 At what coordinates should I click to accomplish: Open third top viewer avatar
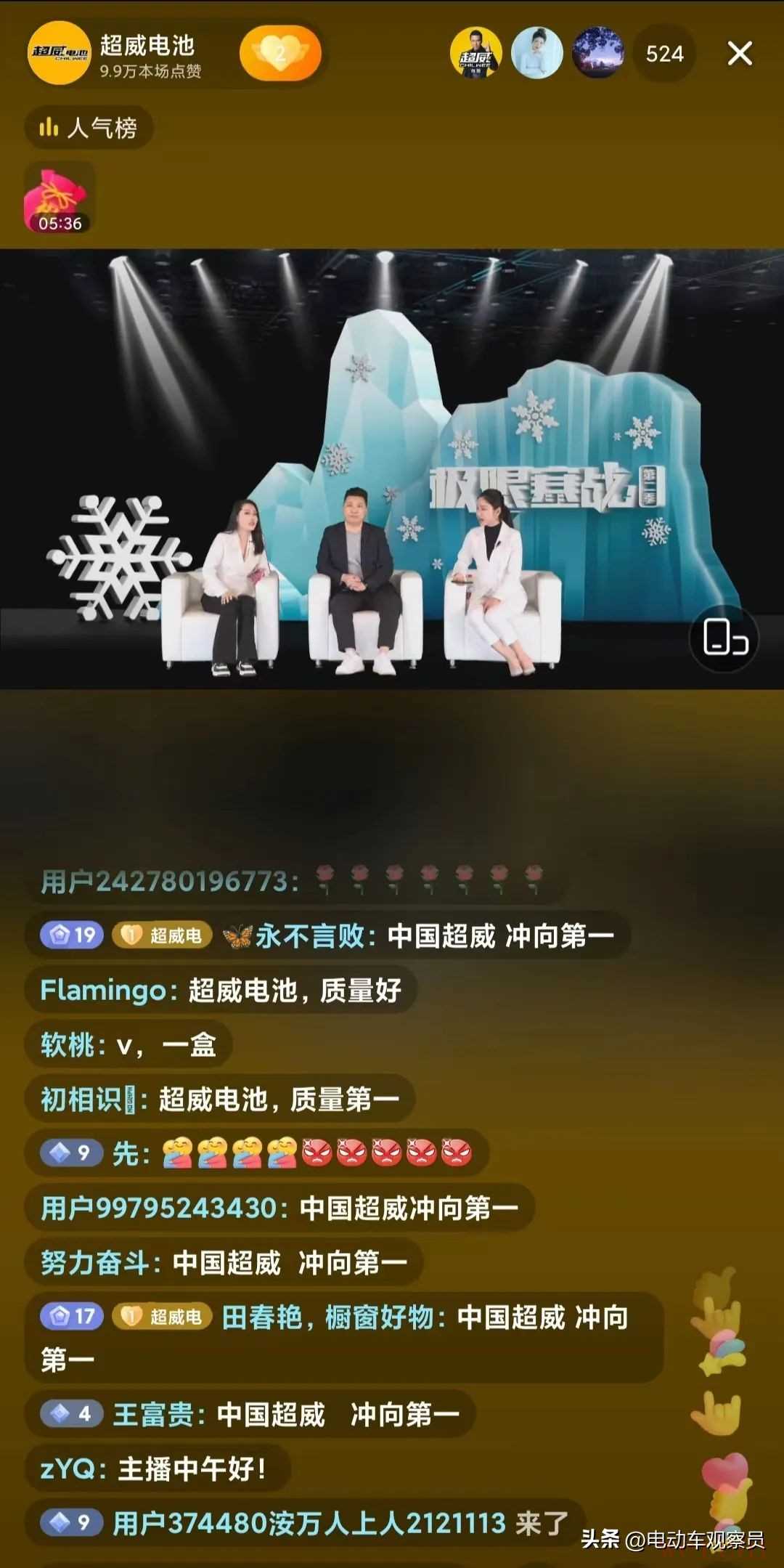597,53
